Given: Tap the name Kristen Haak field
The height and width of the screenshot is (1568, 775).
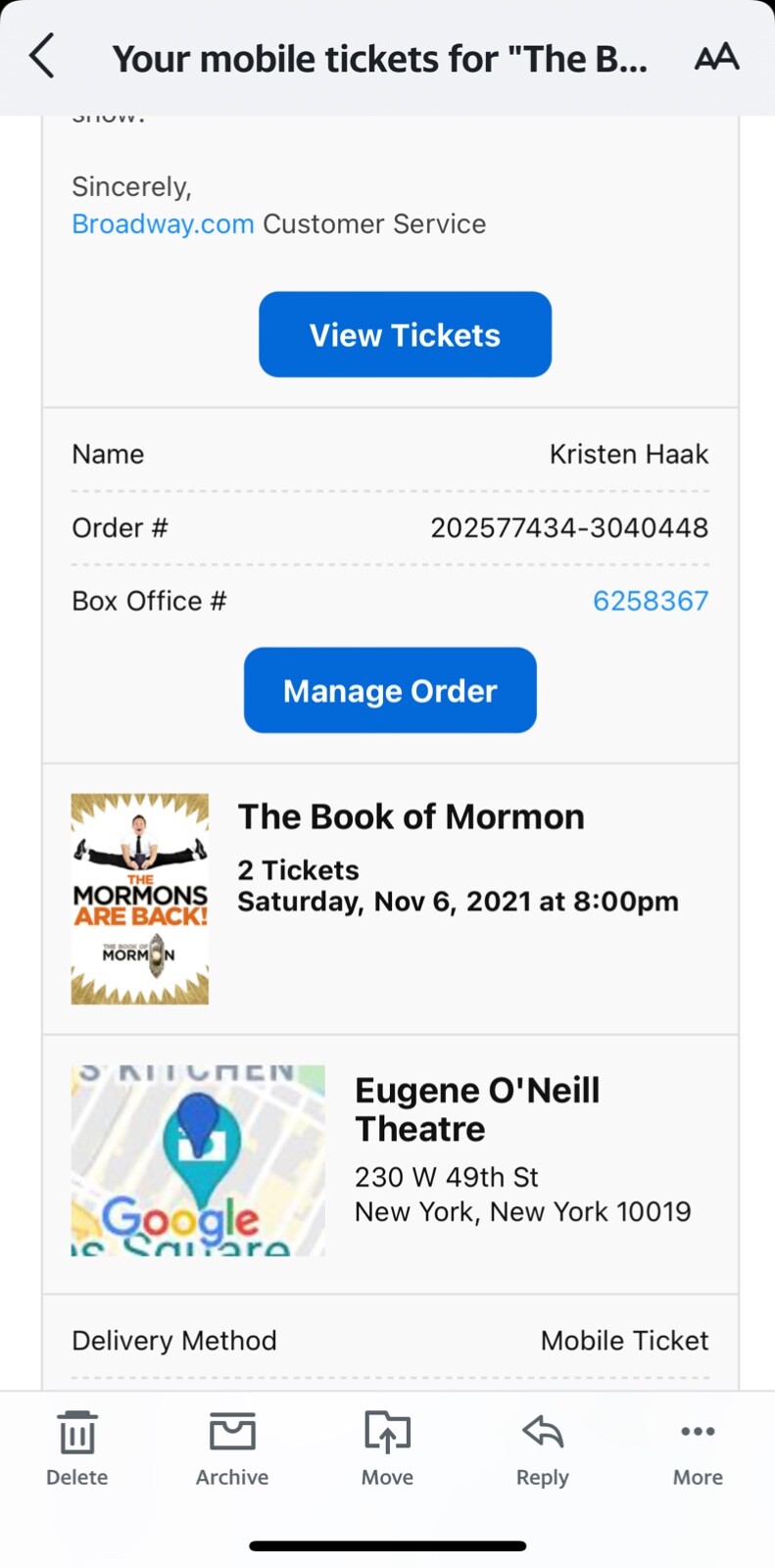Looking at the screenshot, I should point(628,454).
